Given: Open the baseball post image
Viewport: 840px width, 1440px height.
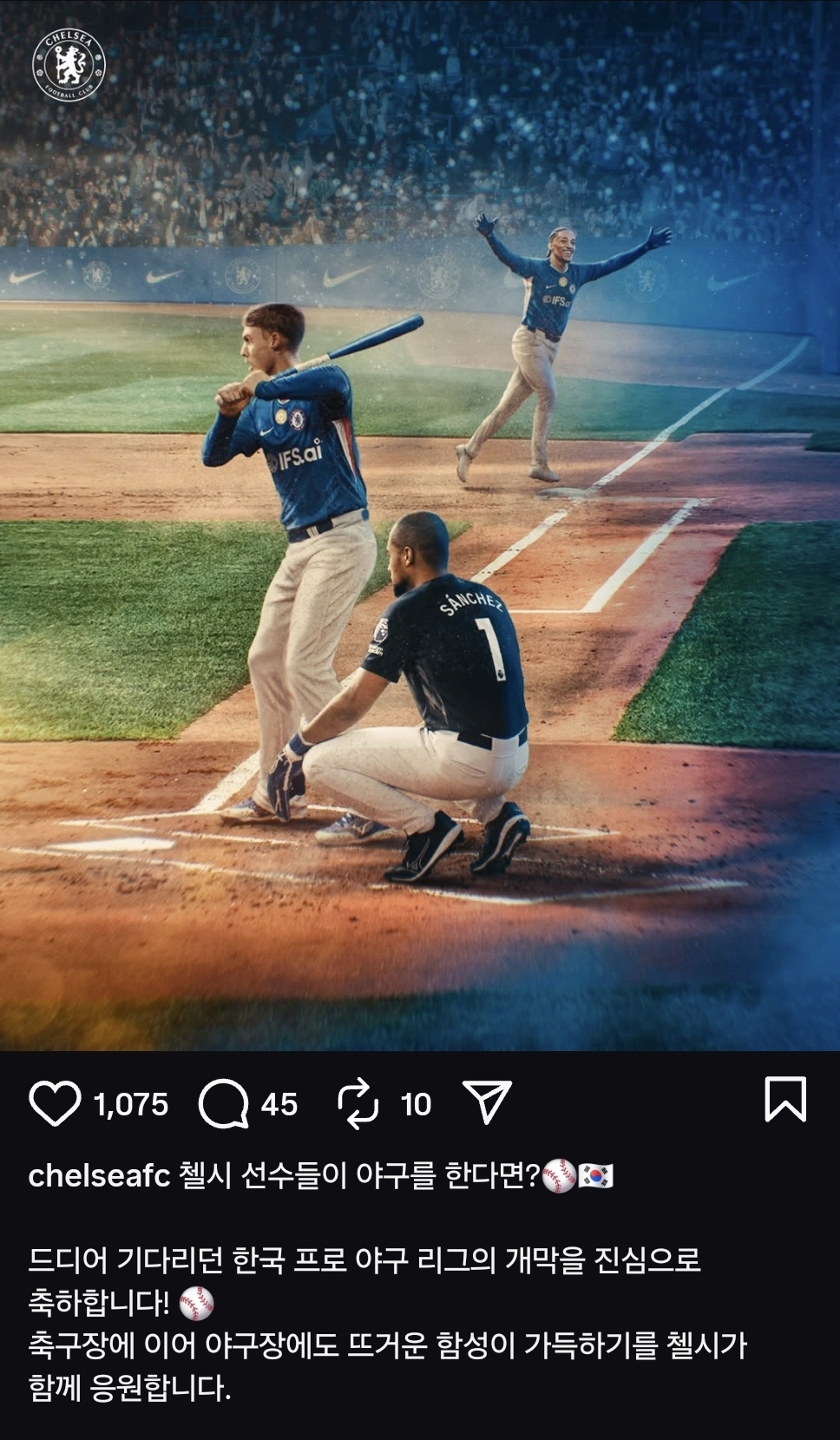Looking at the screenshot, I should [420, 525].
